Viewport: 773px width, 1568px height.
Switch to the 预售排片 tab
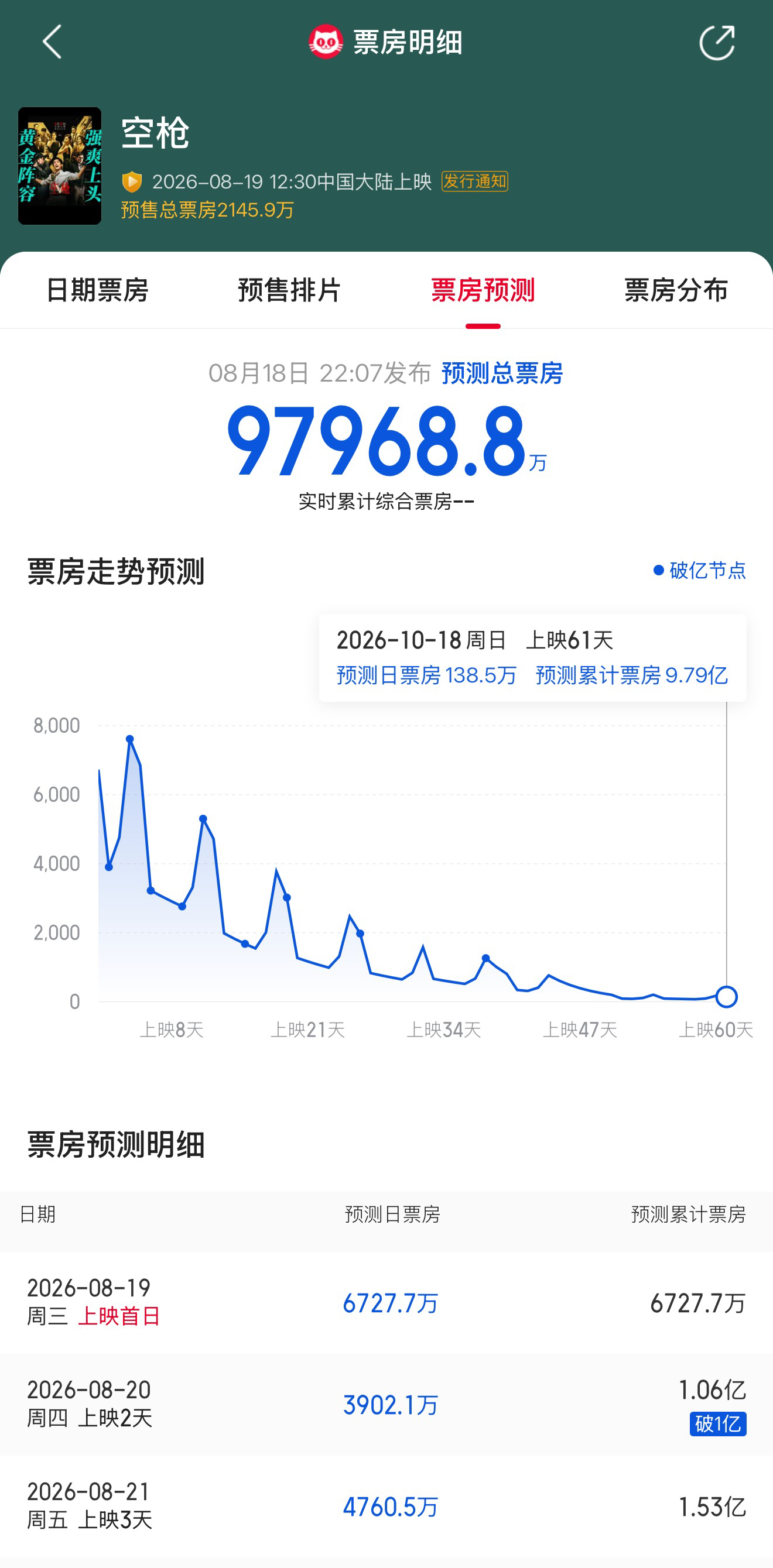click(289, 290)
